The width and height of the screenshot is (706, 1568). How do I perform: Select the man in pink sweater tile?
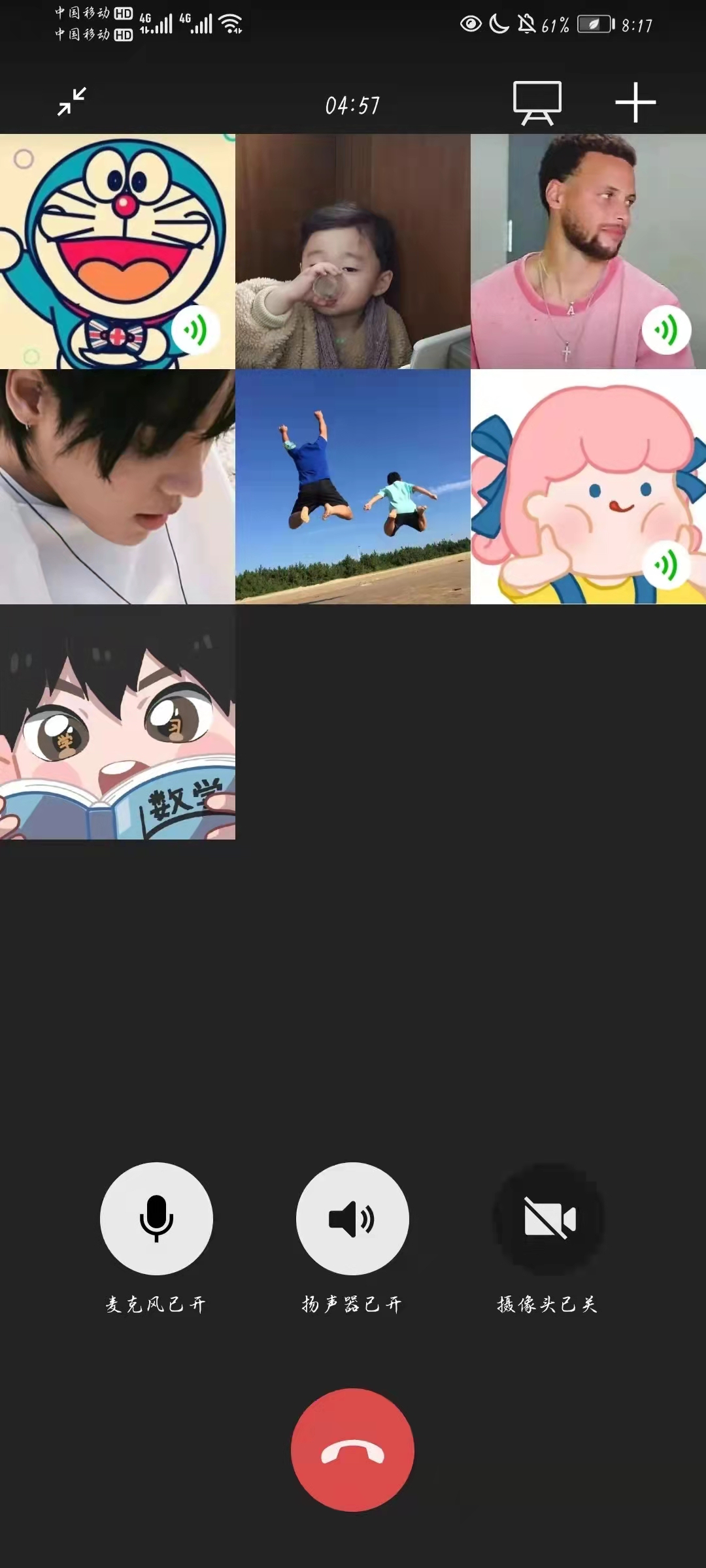[588, 252]
